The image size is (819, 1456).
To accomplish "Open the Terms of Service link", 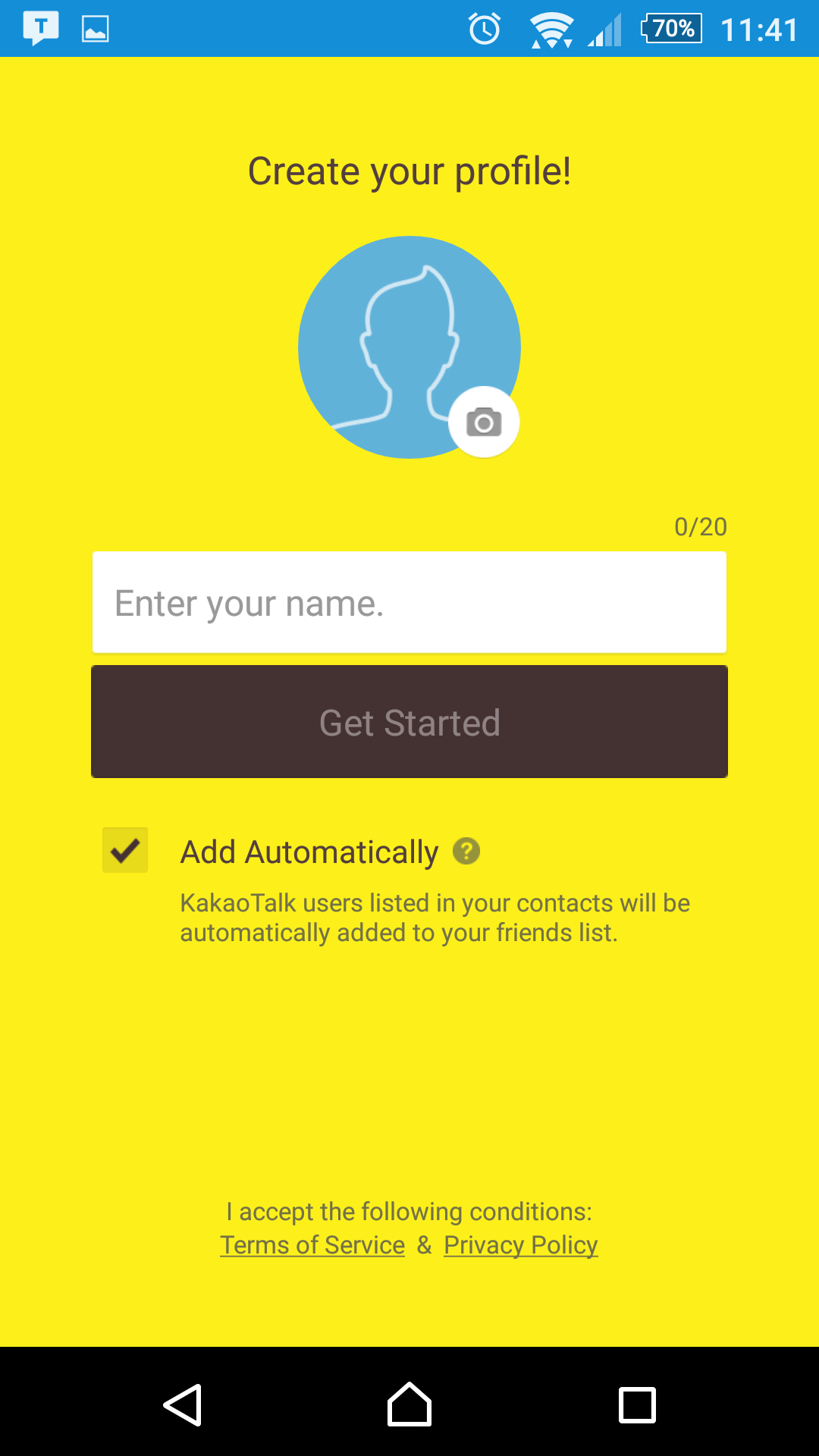I will click(x=312, y=1245).
